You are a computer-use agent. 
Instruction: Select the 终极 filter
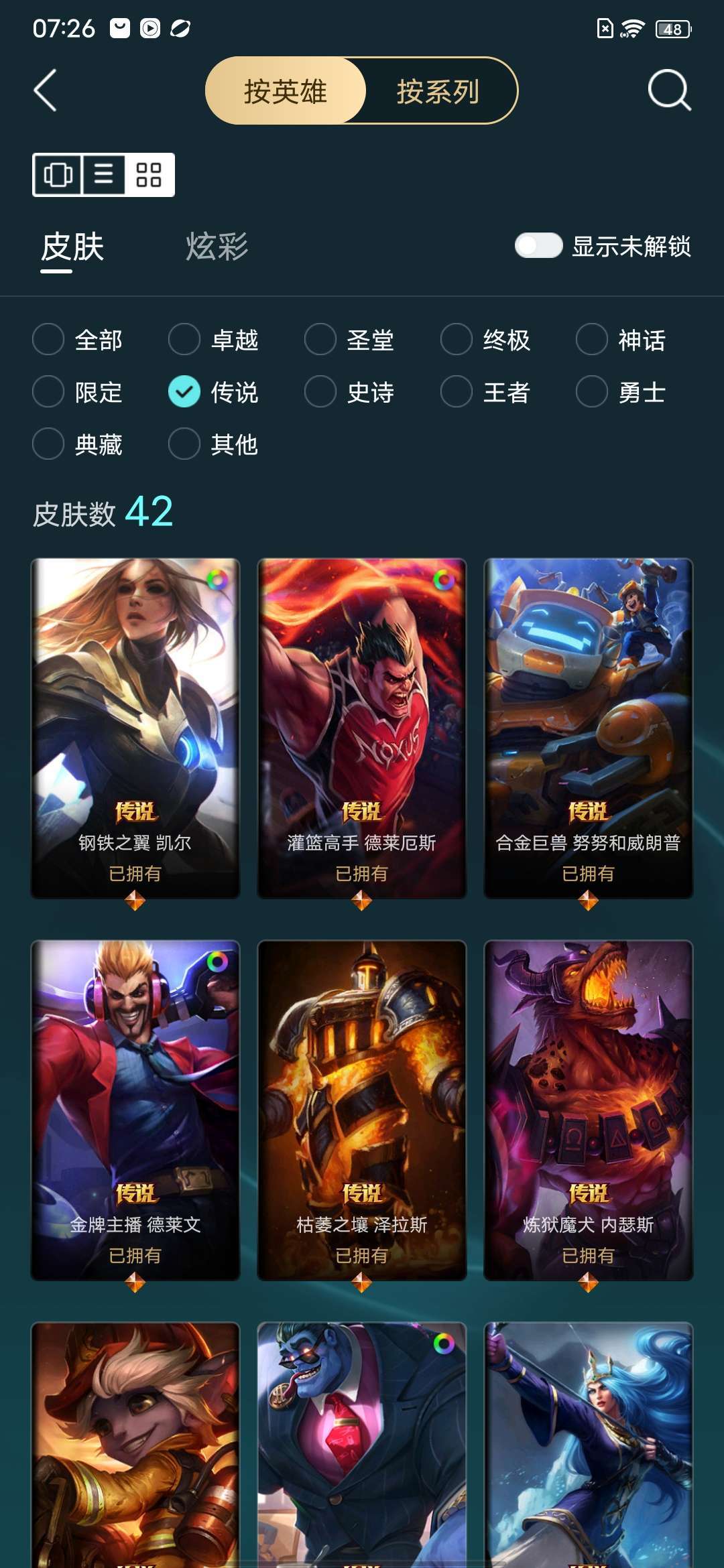[485, 340]
